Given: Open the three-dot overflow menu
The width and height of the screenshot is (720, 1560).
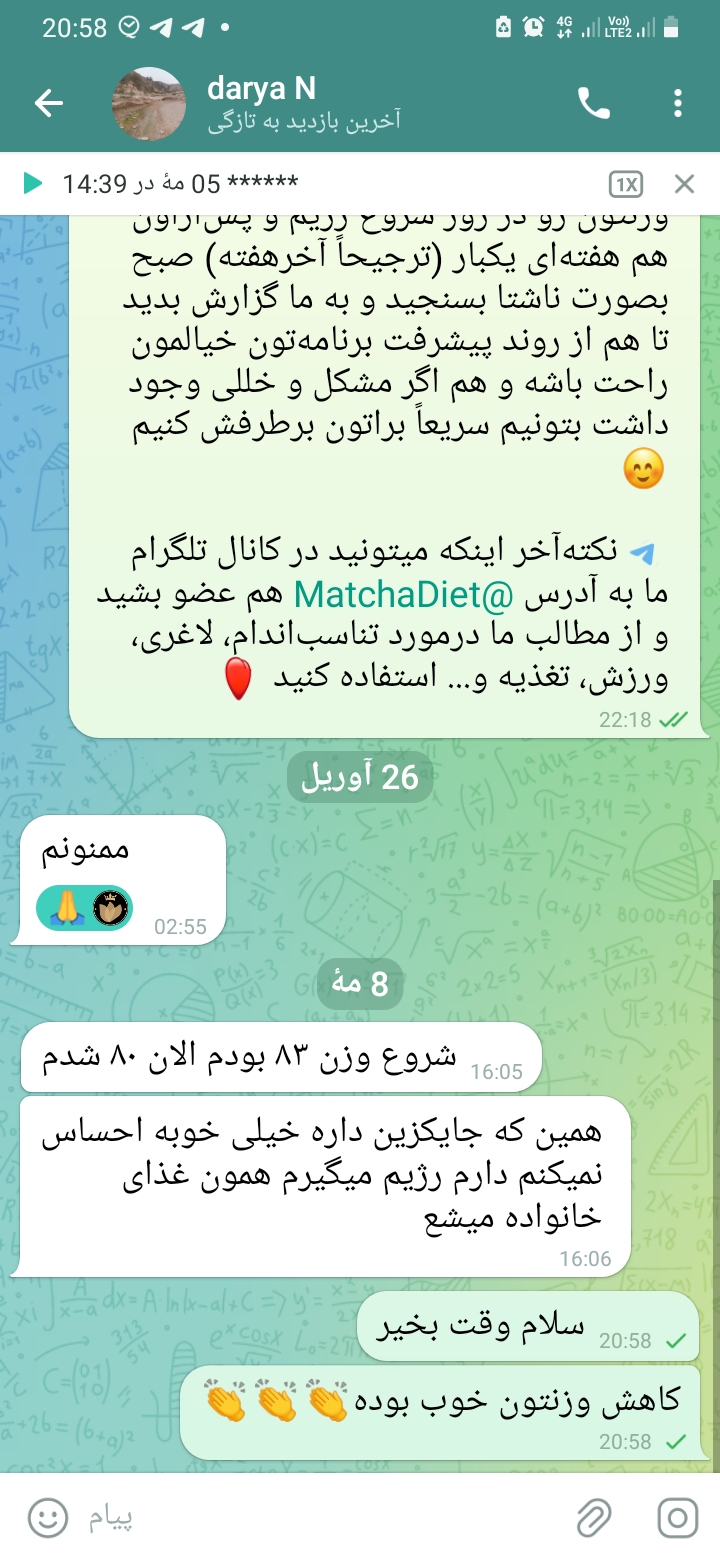Looking at the screenshot, I should click(x=678, y=103).
